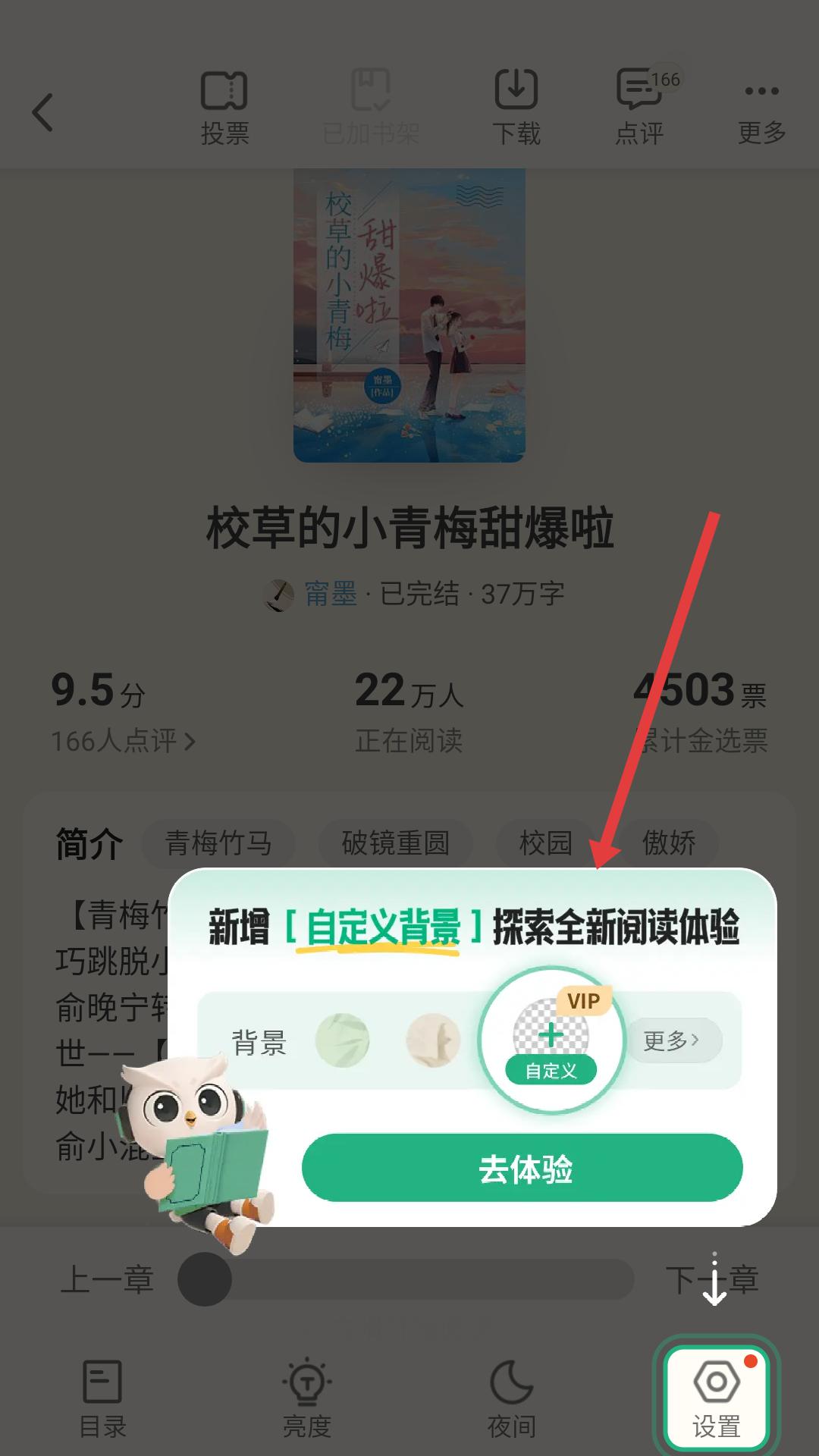Go to 下一章 next chapter
Image resolution: width=819 pixels, height=1456 pixels.
[x=711, y=1279]
